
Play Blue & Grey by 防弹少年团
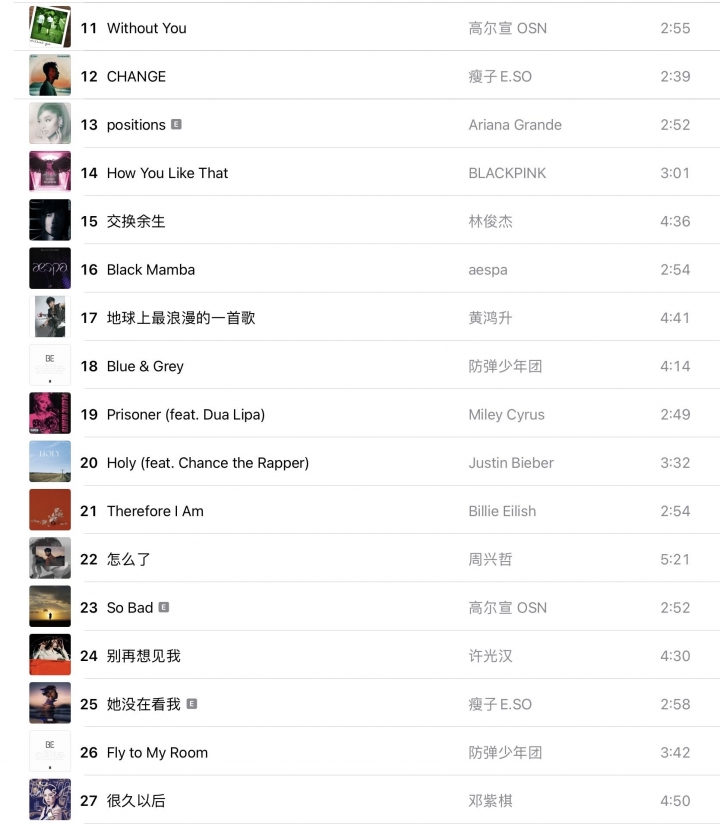(x=145, y=366)
